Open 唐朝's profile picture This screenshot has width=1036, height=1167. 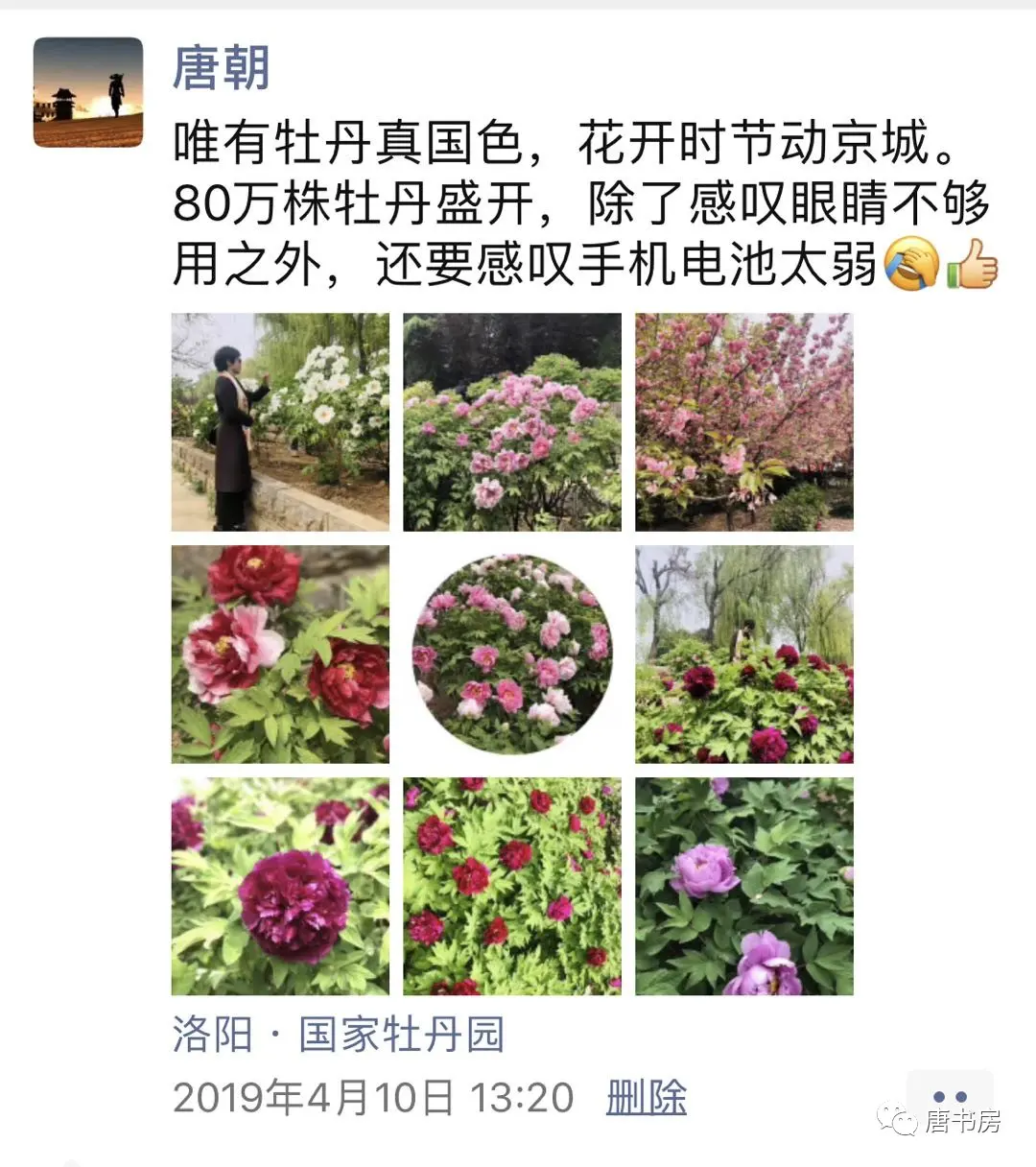tap(88, 92)
